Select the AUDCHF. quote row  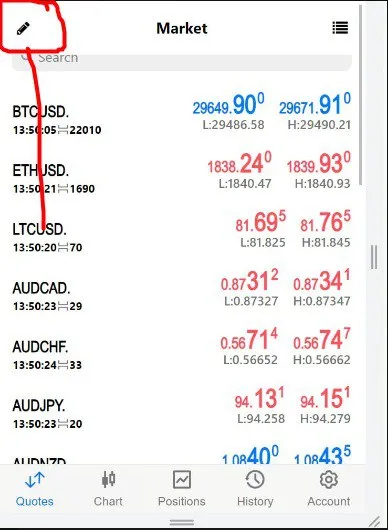coord(182,351)
